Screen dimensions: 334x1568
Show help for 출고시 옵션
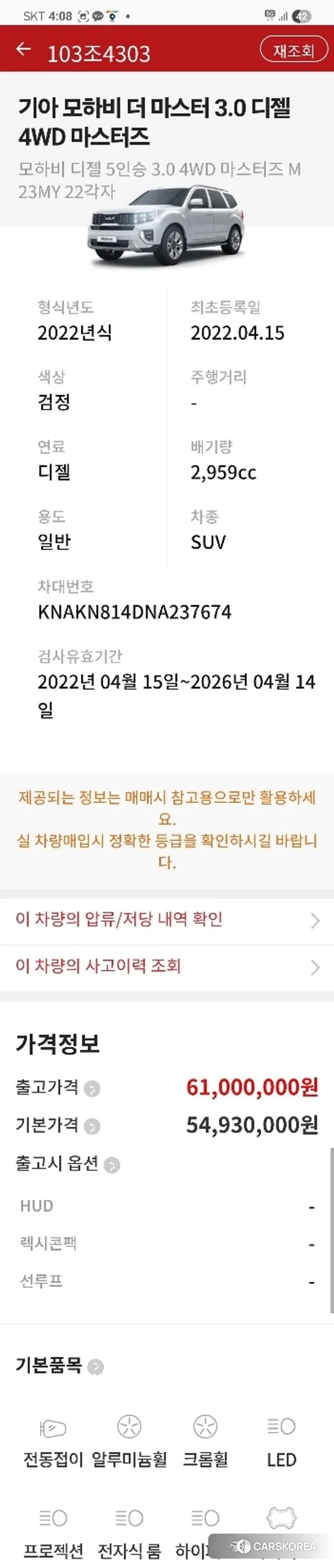(x=112, y=1165)
